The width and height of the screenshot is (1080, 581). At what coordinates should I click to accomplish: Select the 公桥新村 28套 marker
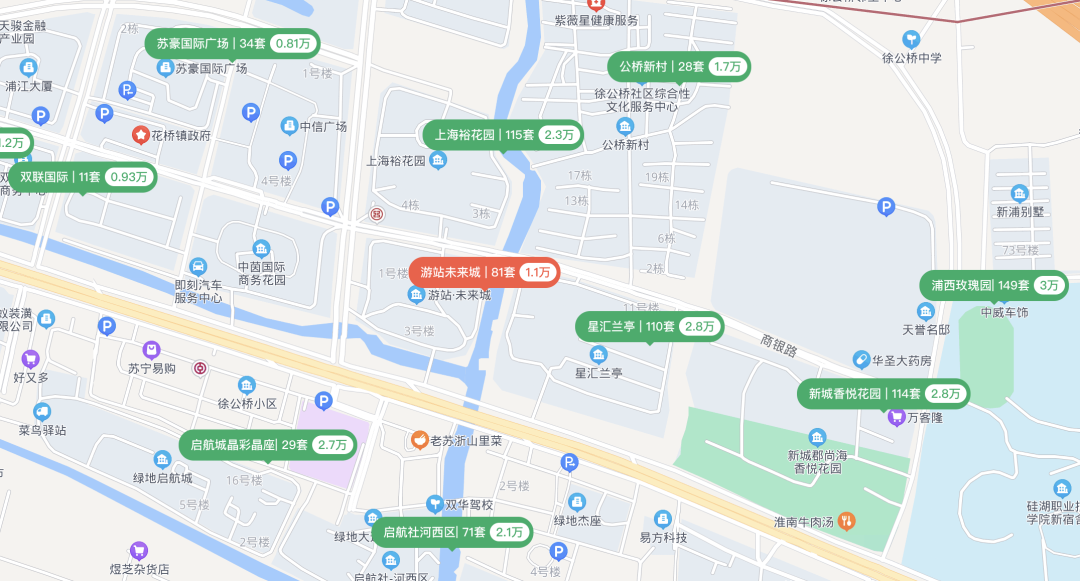[x=679, y=67]
